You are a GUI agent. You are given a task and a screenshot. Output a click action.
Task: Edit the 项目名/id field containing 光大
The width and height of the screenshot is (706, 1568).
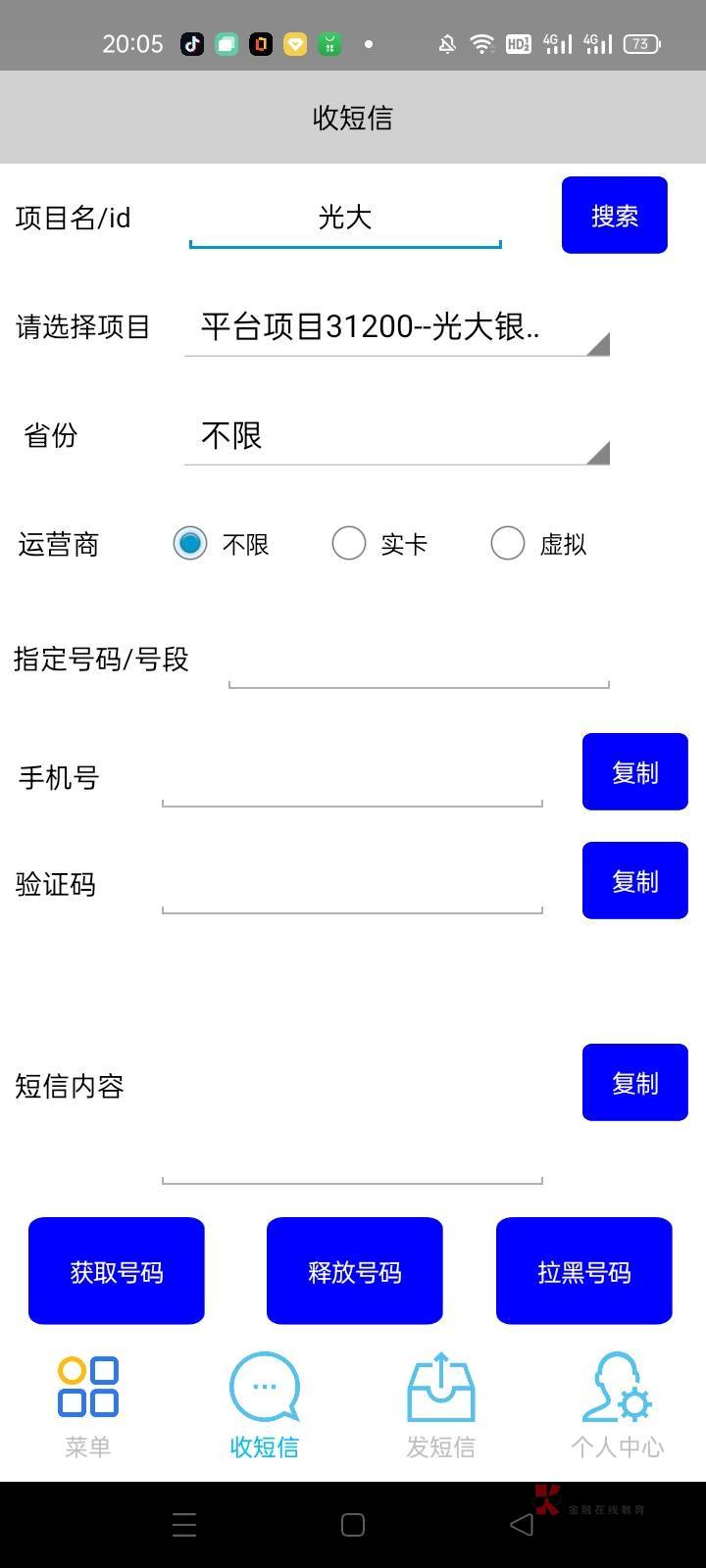[345, 217]
